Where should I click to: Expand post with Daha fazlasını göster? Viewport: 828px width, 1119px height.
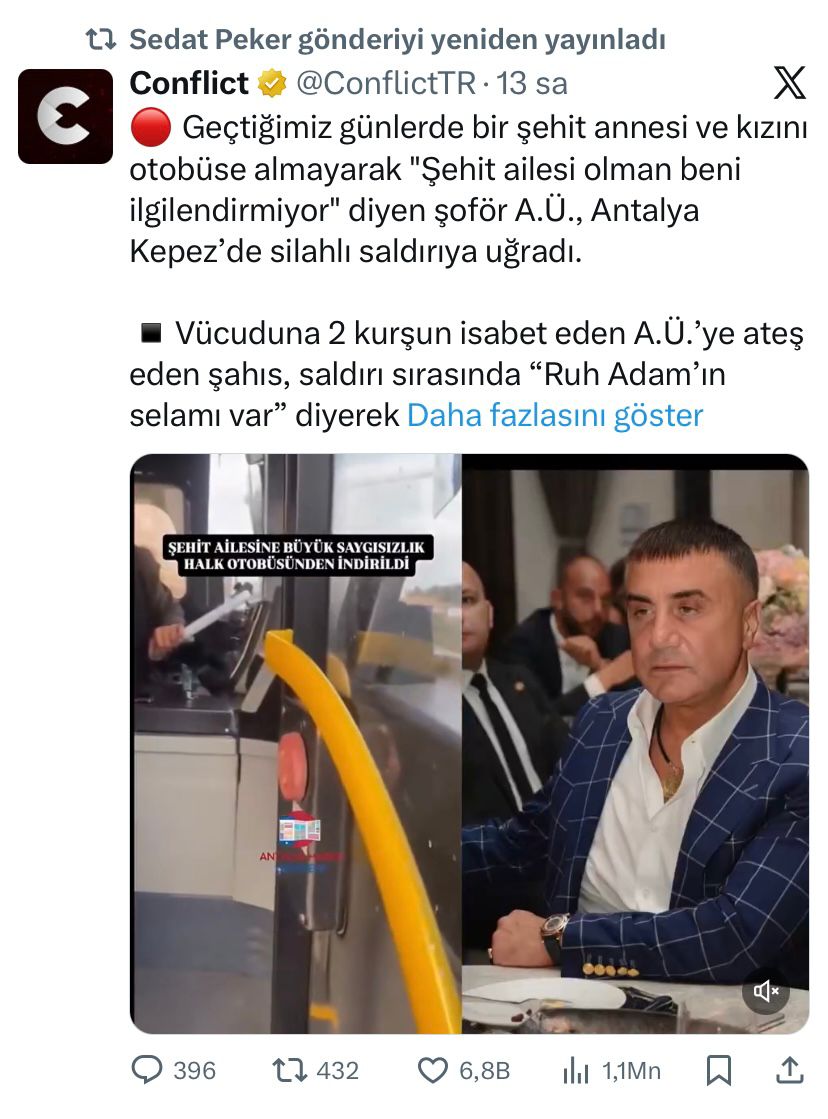555,415
